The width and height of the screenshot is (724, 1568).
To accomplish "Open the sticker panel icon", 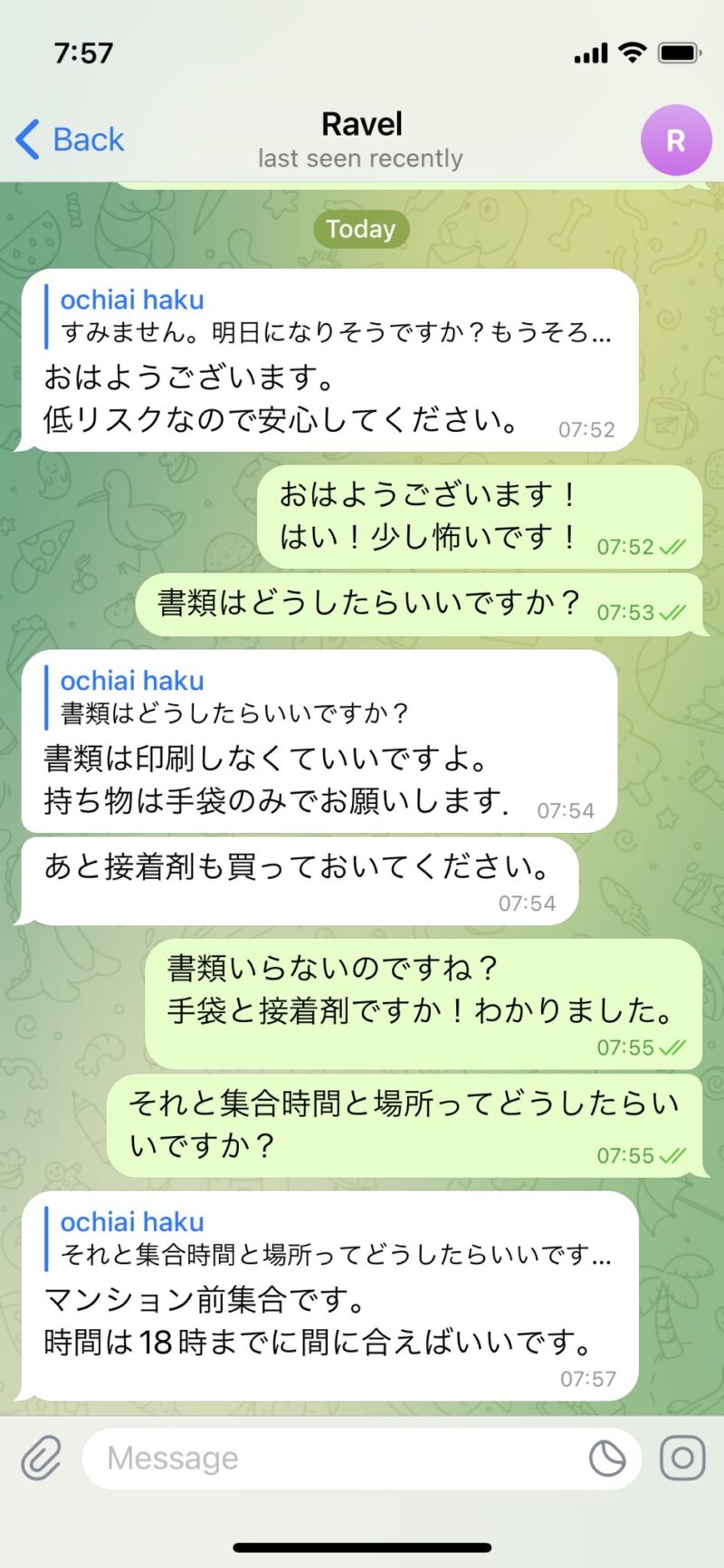I will click(607, 1458).
